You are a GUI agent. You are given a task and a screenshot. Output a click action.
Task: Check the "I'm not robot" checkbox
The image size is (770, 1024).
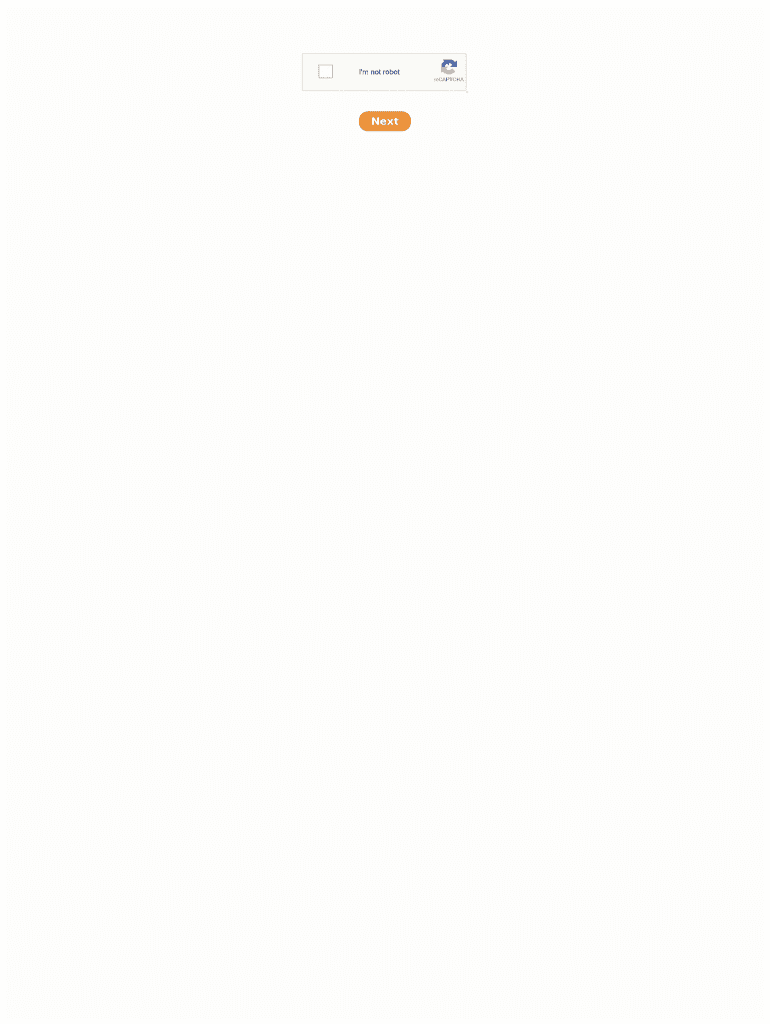(x=325, y=71)
